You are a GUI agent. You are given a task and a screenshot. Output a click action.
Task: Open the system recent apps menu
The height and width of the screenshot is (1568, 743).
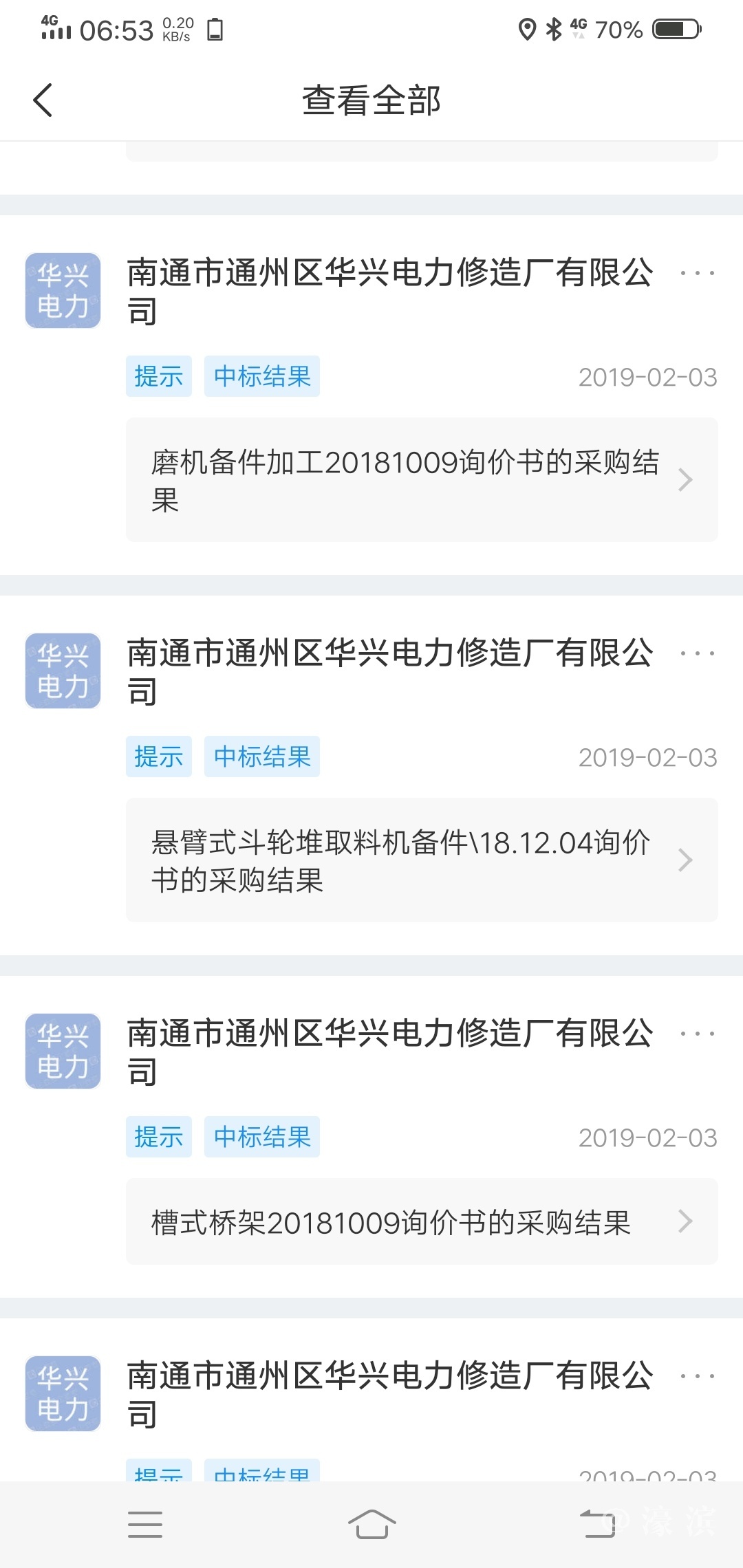(145, 1524)
